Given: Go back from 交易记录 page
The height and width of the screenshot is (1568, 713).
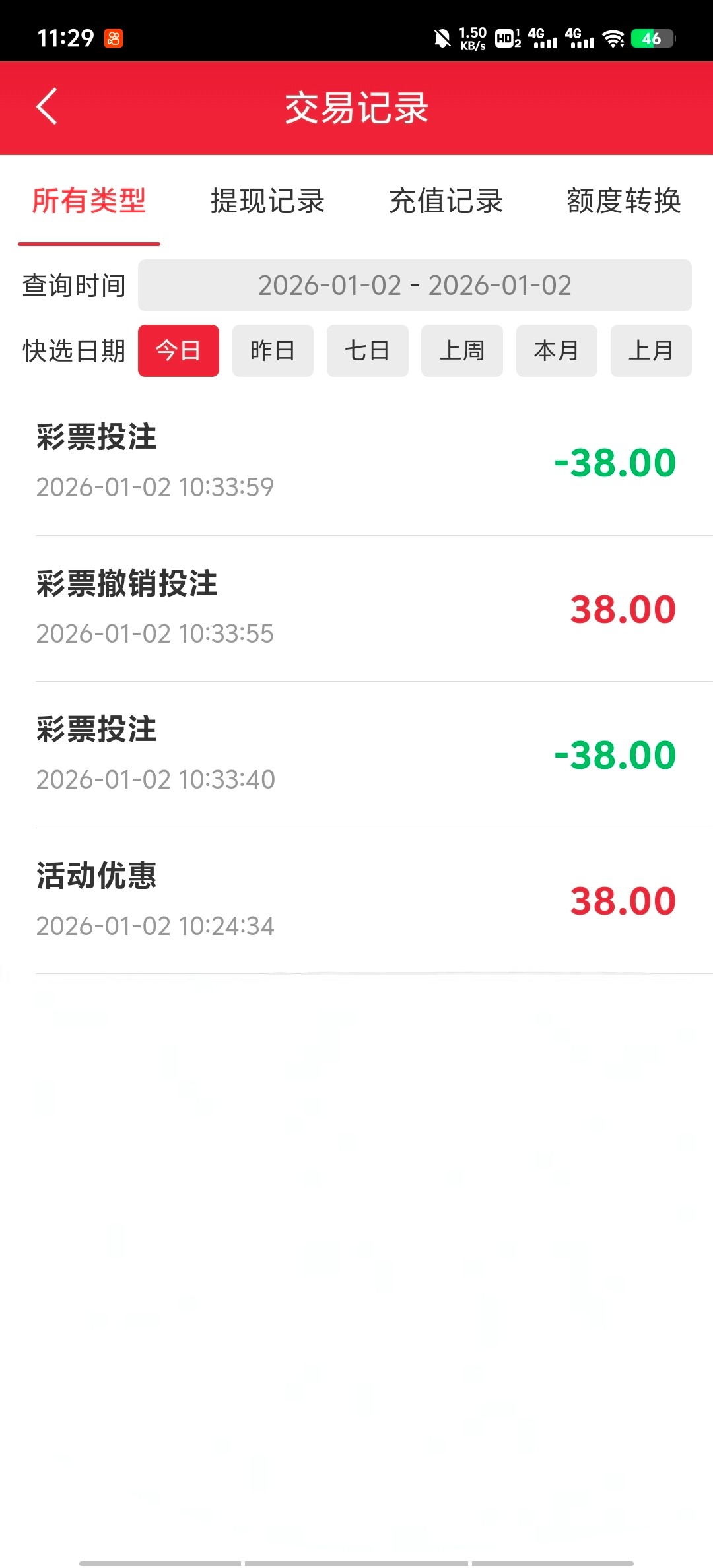Looking at the screenshot, I should click(x=47, y=107).
